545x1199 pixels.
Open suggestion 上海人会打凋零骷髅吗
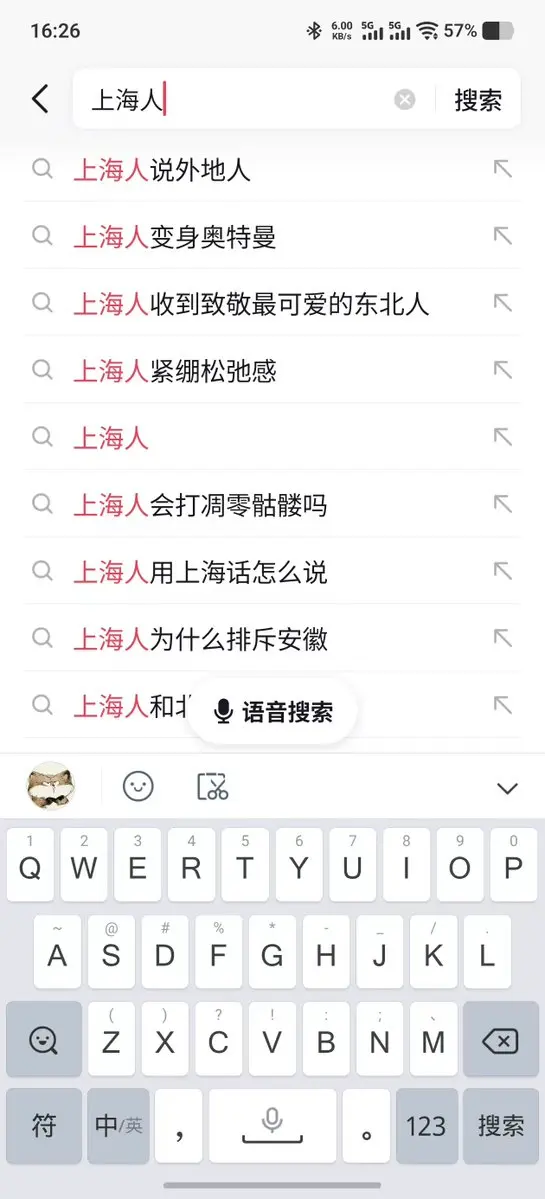[272, 504]
